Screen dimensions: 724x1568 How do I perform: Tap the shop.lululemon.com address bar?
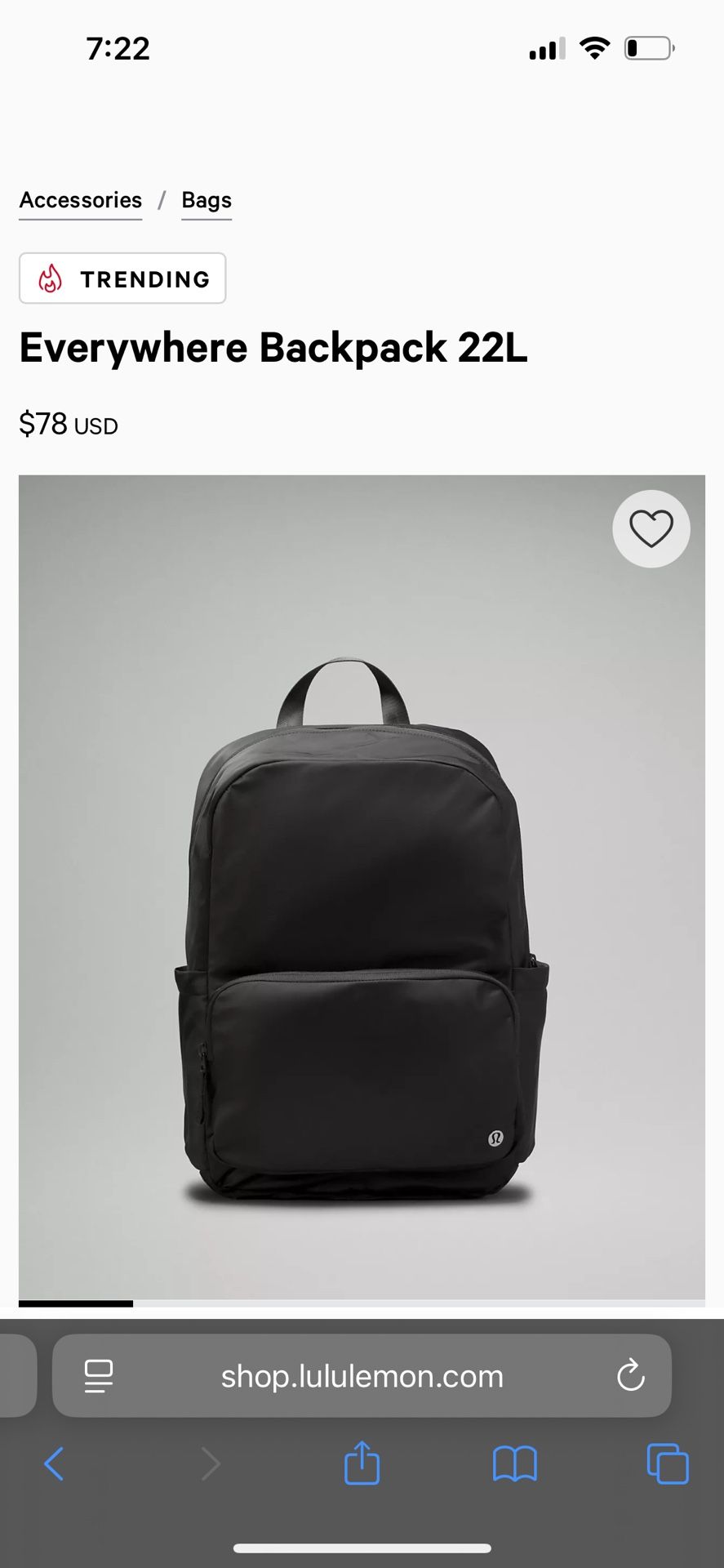(362, 1376)
